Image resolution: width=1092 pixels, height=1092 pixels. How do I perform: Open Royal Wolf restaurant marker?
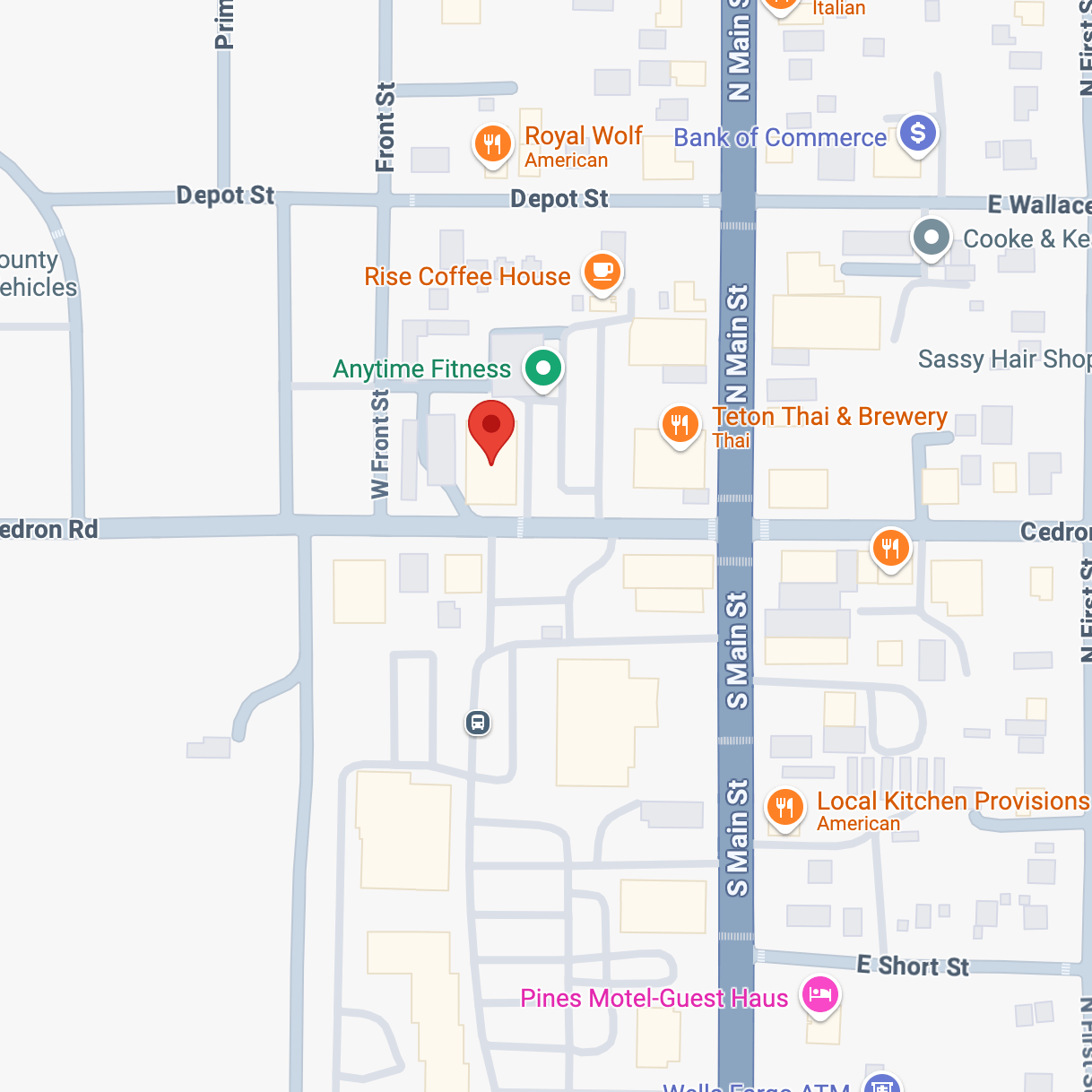click(x=492, y=143)
